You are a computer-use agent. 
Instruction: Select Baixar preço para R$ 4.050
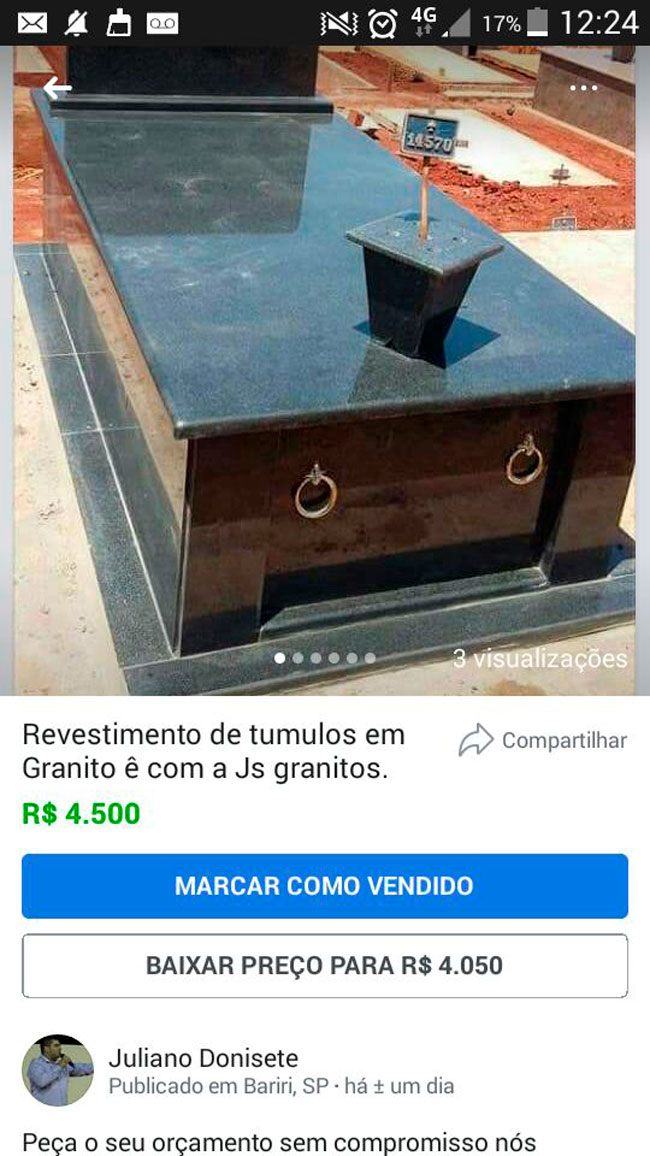point(324,966)
